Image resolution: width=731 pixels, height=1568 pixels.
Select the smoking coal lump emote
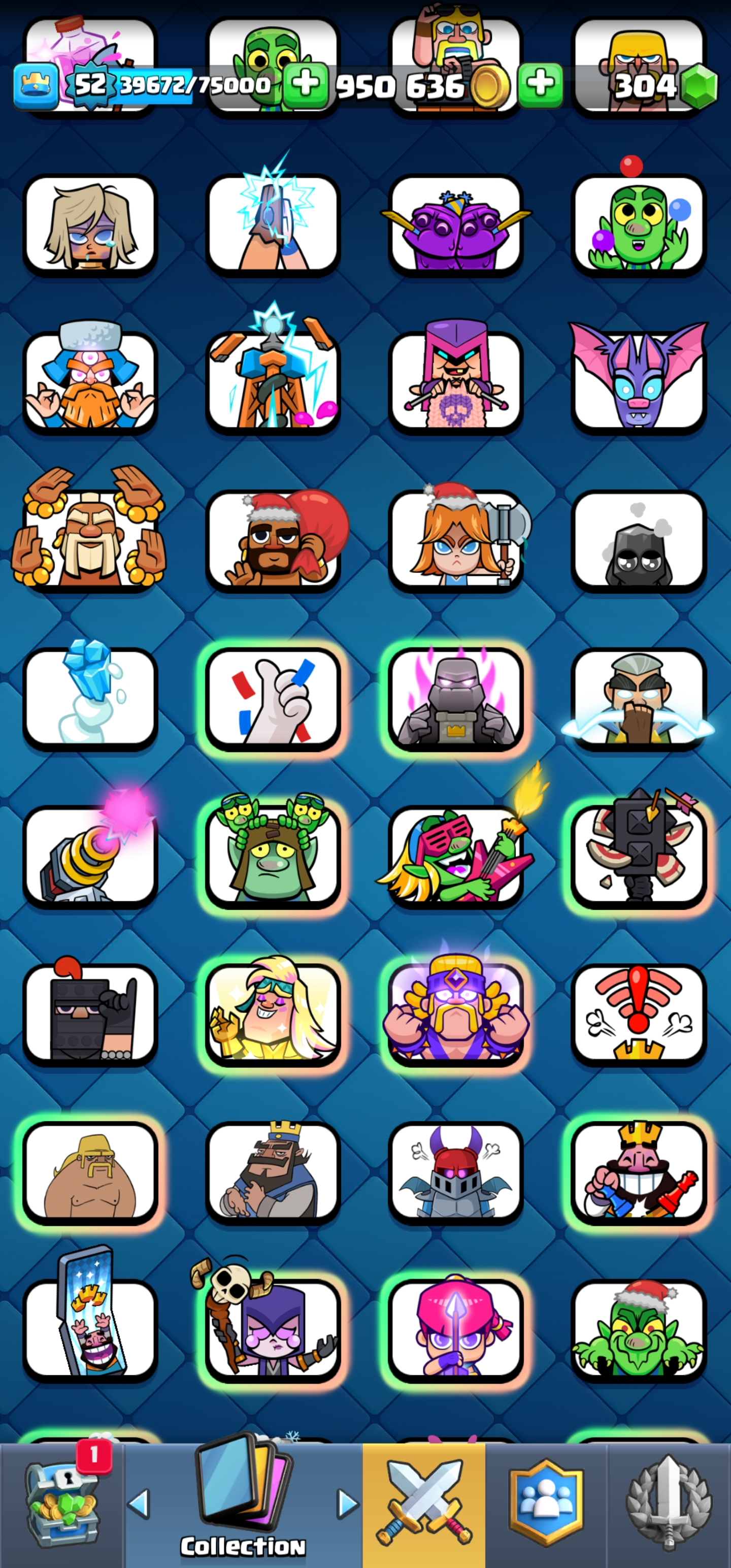point(638,540)
